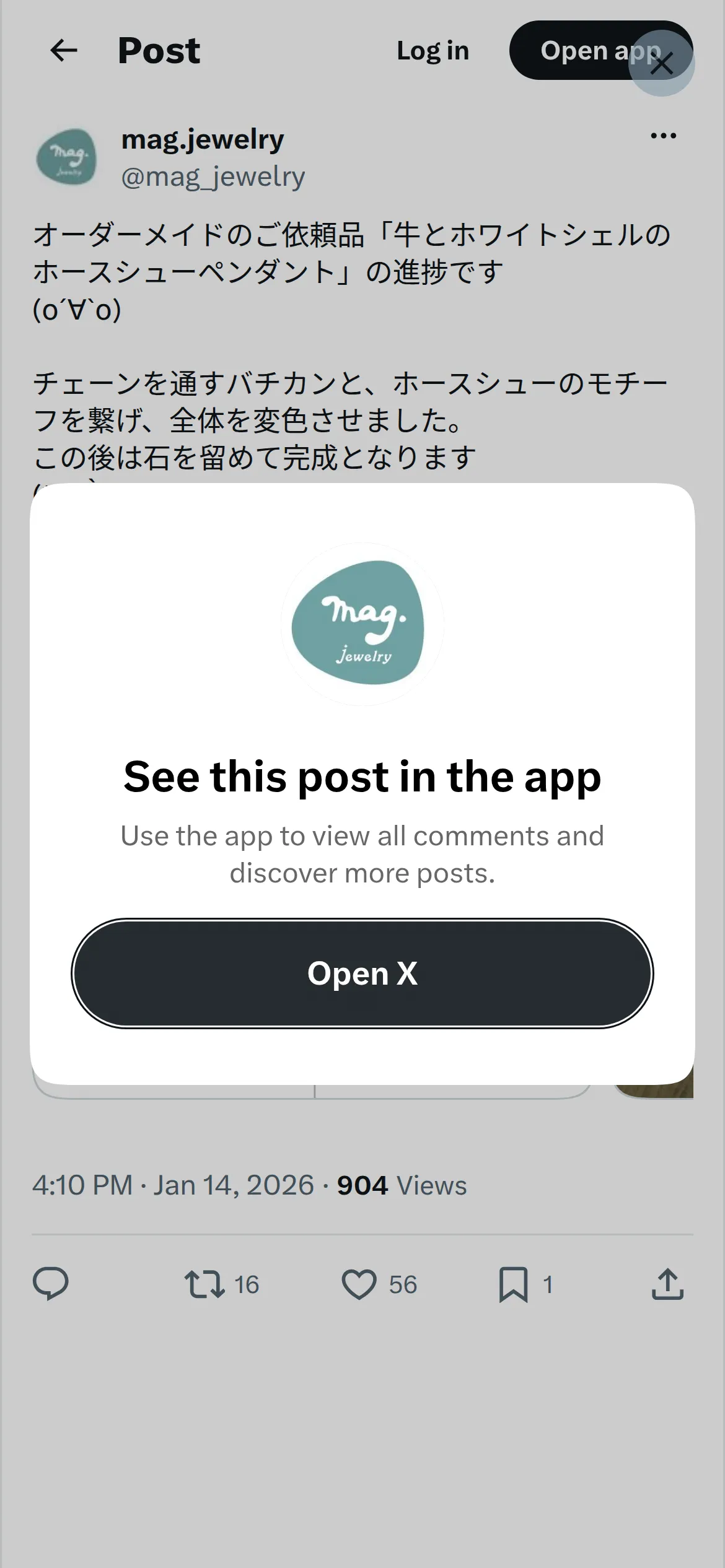The height and width of the screenshot is (1568, 725).
Task: Open the @mag_jewelry handle
Action: point(213,177)
